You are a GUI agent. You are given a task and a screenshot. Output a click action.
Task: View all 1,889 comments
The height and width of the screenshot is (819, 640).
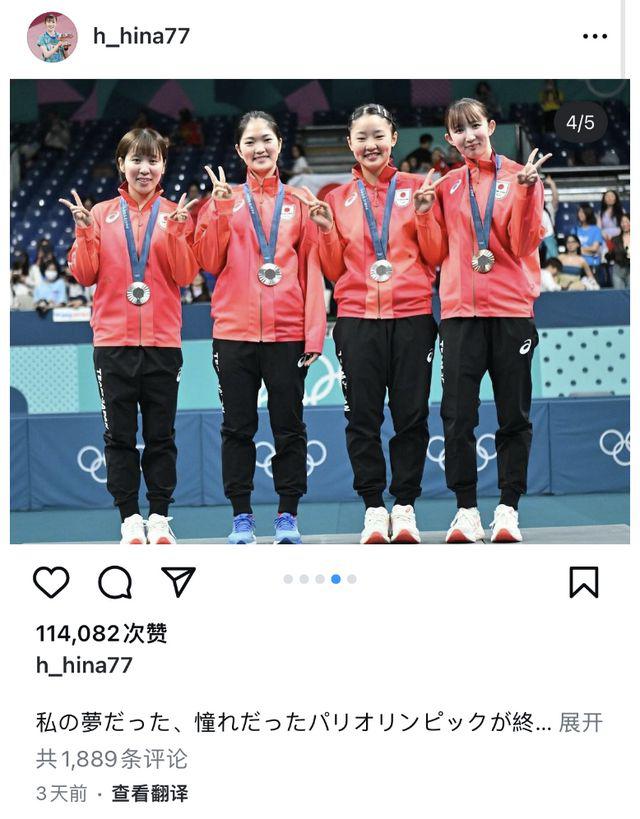111,759
